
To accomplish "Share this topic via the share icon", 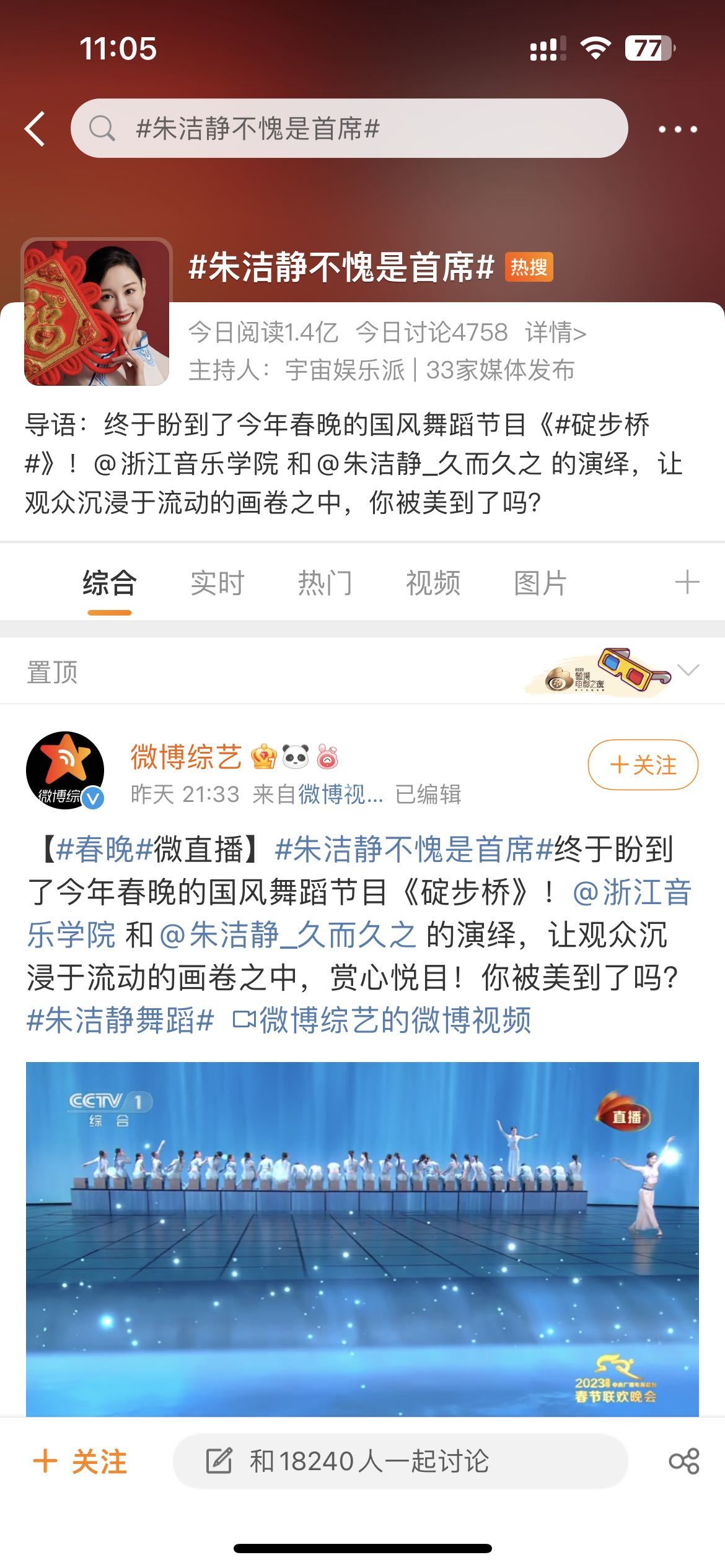I will click(x=683, y=1461).
